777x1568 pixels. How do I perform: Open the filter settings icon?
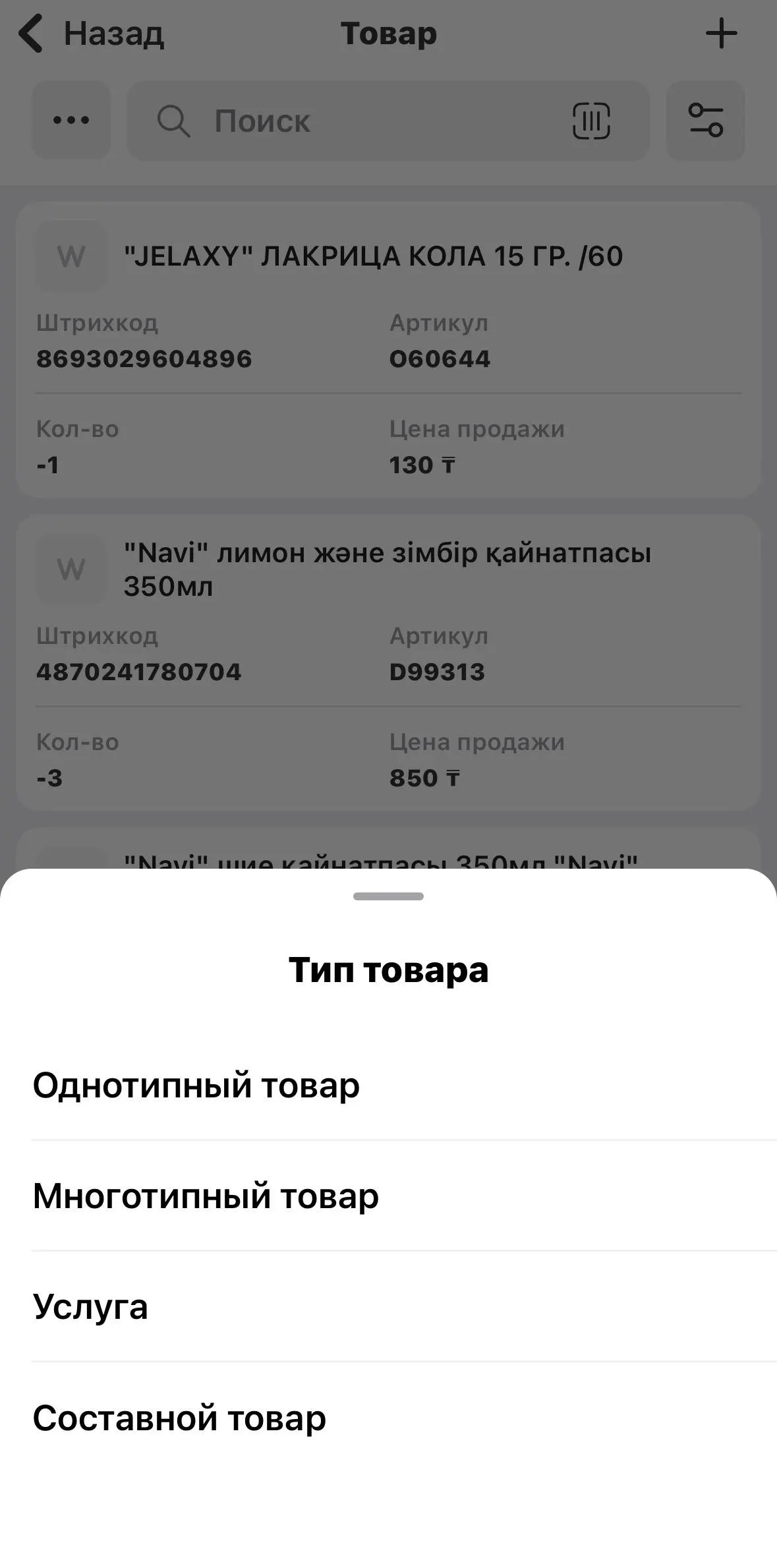706,121
